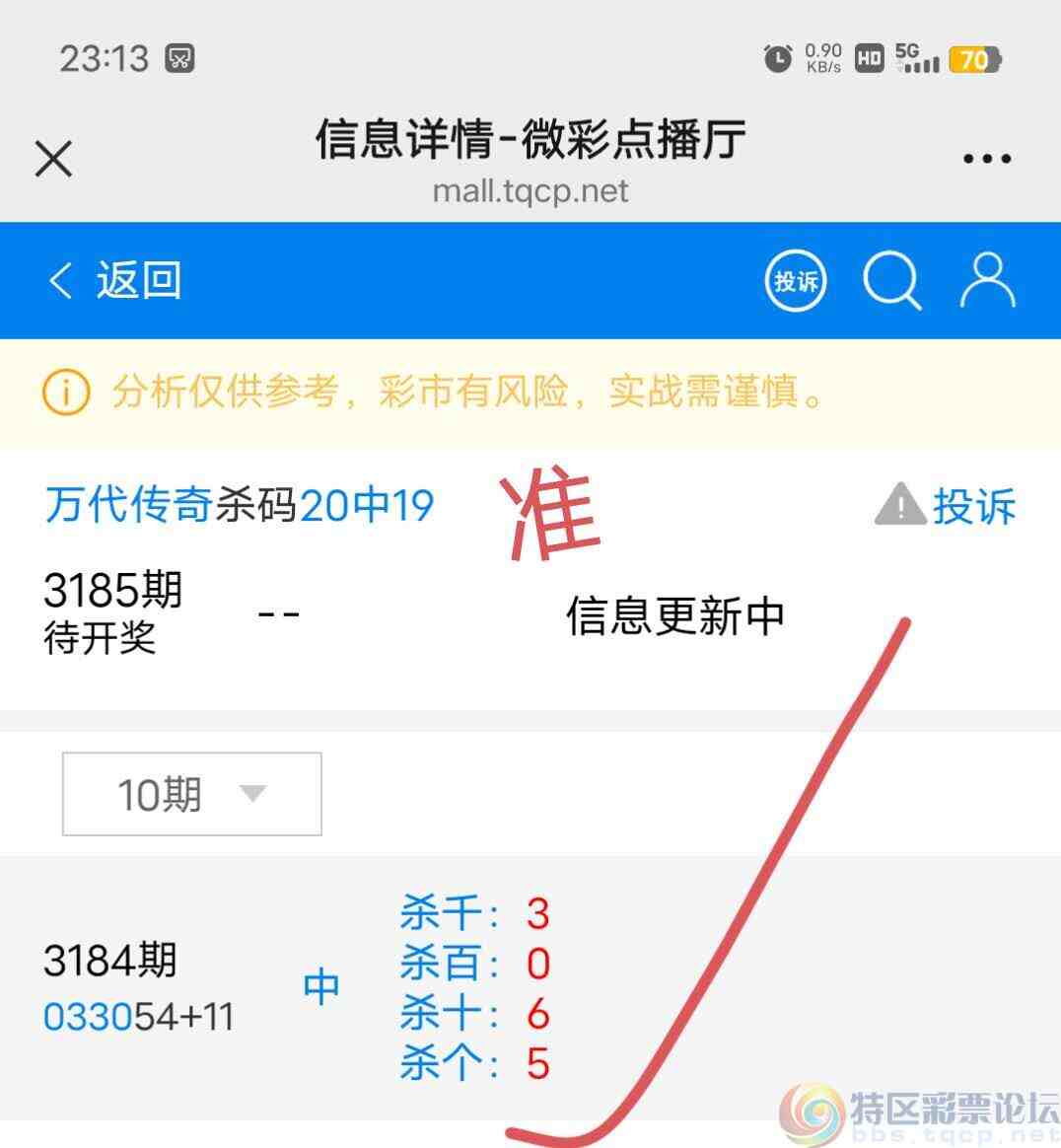The image size is (1061, 1148).
Task: Open the search on the blue toolbar
Action: pos(892,279)
